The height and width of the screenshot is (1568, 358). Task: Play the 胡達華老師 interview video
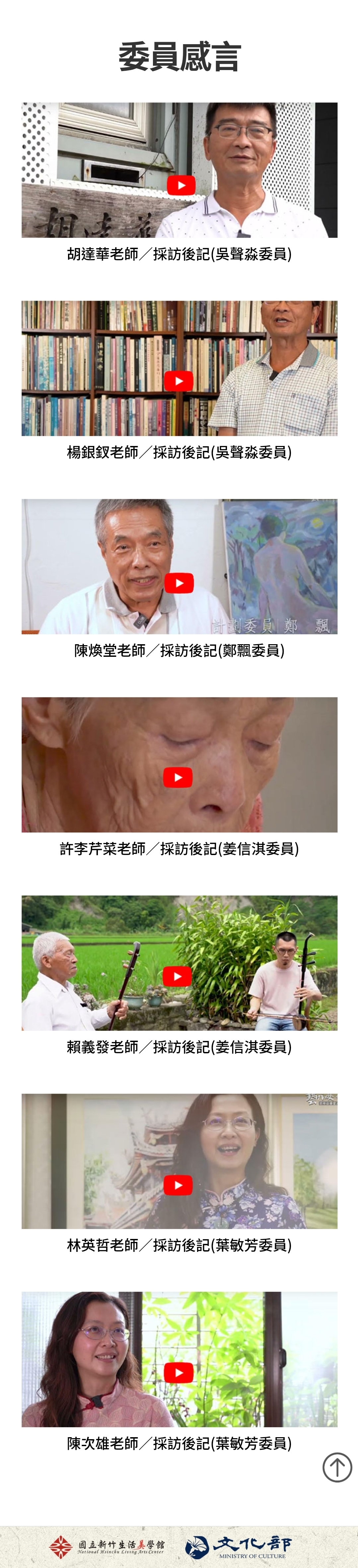180,185
